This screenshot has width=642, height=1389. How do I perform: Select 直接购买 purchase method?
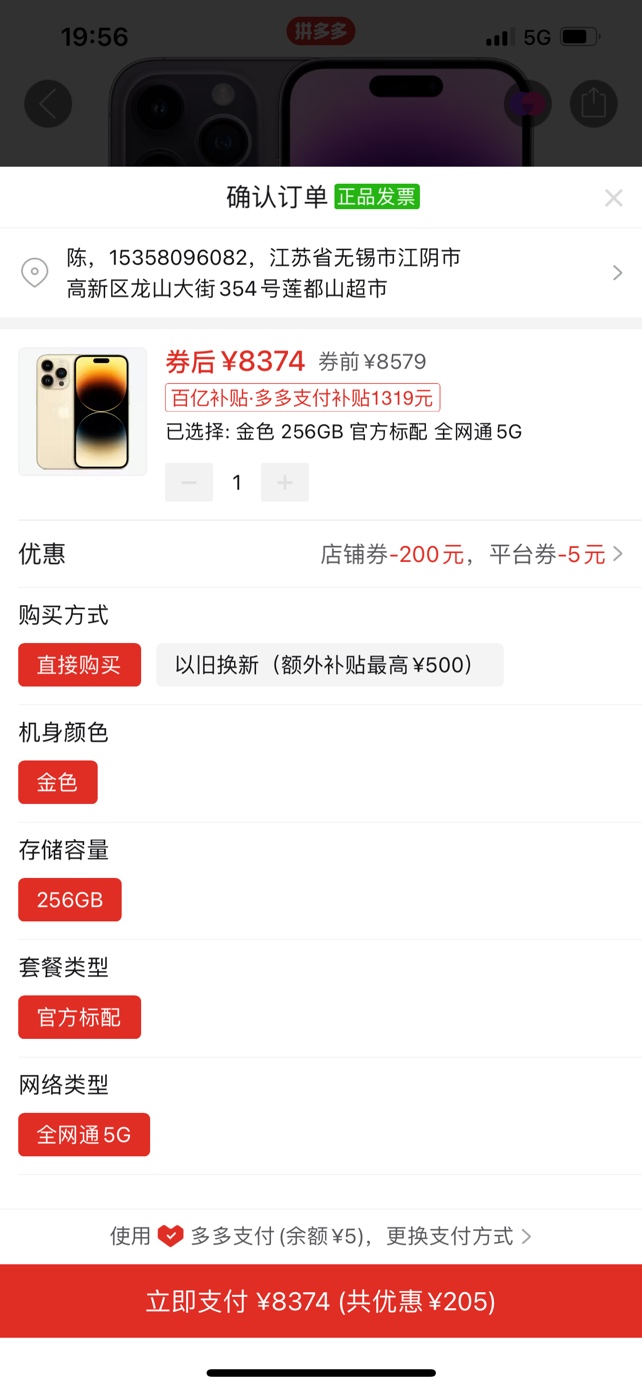[x=79, y=665]
